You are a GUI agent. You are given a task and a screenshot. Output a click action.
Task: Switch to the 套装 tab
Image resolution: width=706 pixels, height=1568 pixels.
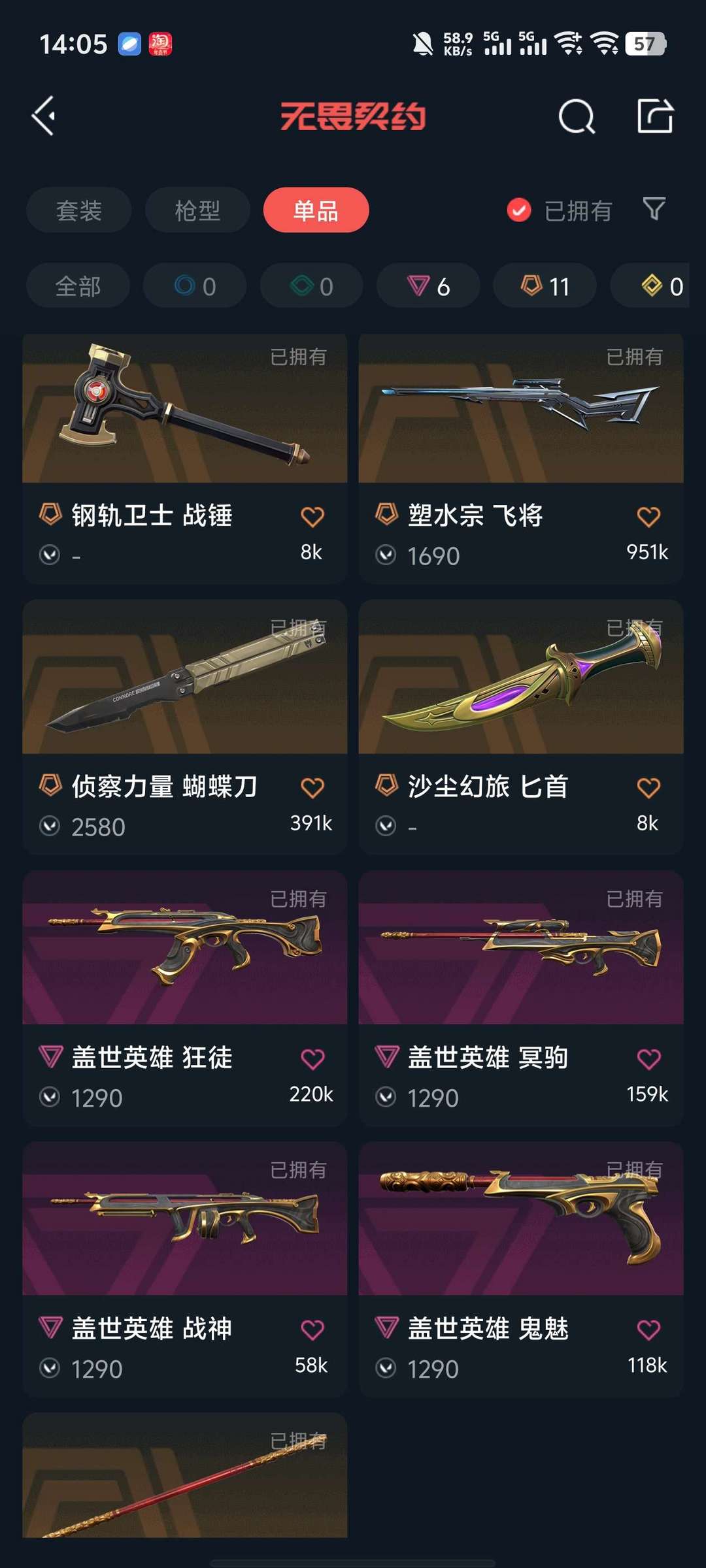pyautogui.click(x=79, y=210)
